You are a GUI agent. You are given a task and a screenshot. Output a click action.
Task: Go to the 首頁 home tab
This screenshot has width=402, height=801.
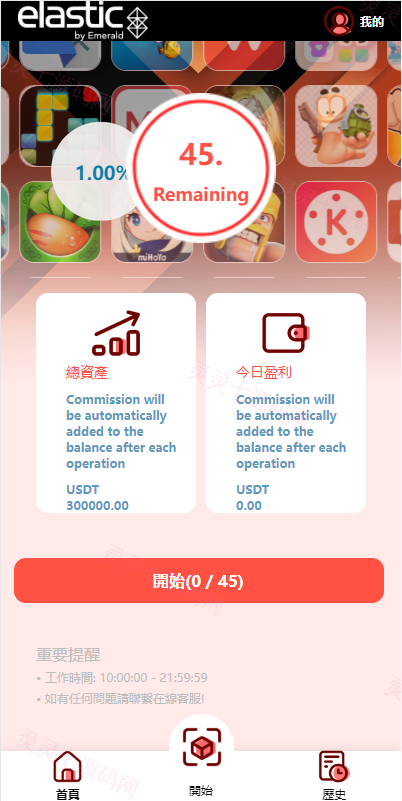67,775
